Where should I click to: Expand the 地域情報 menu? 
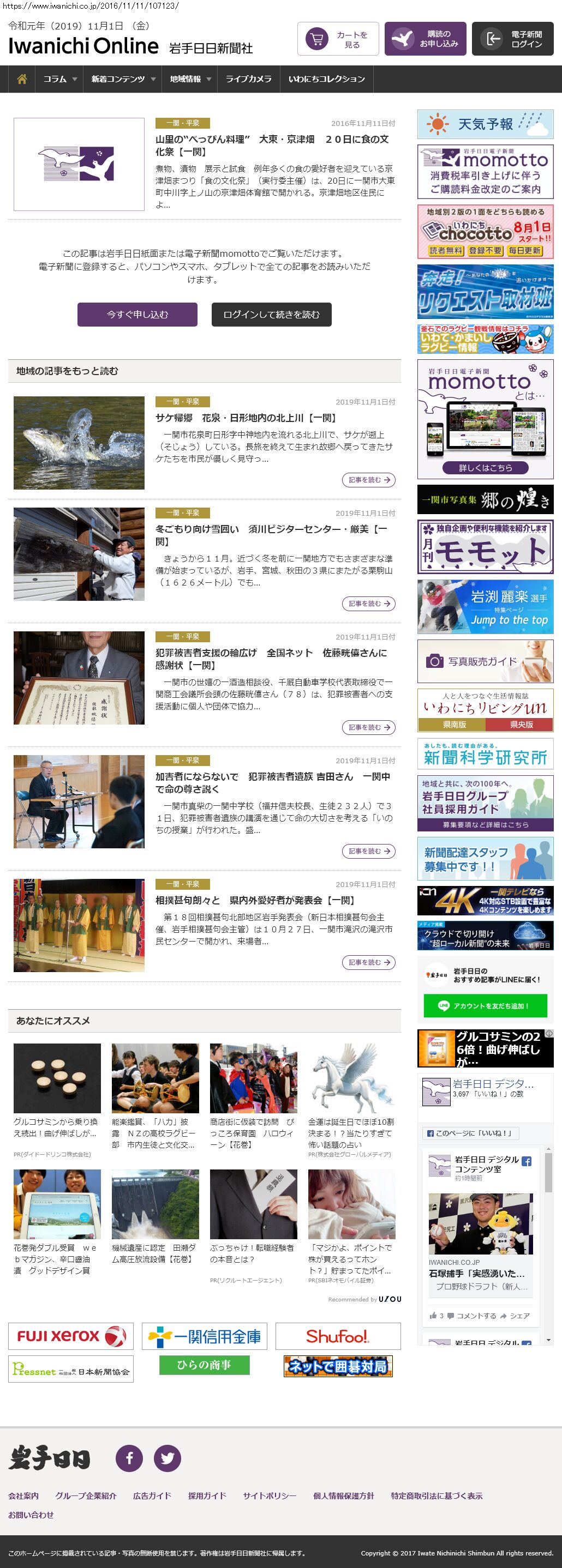[x=190, y=79]
